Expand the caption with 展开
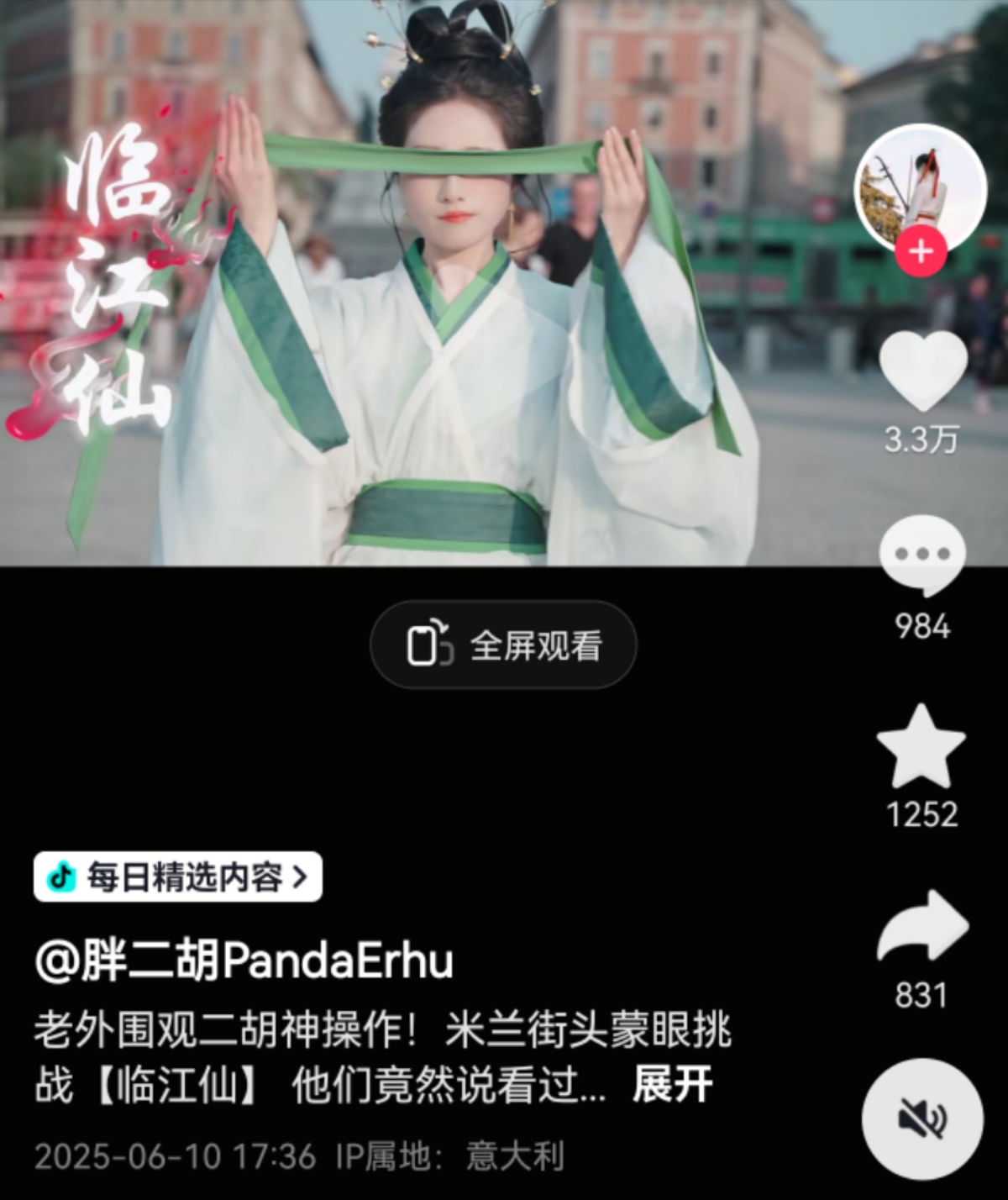 click(672, 1084)
